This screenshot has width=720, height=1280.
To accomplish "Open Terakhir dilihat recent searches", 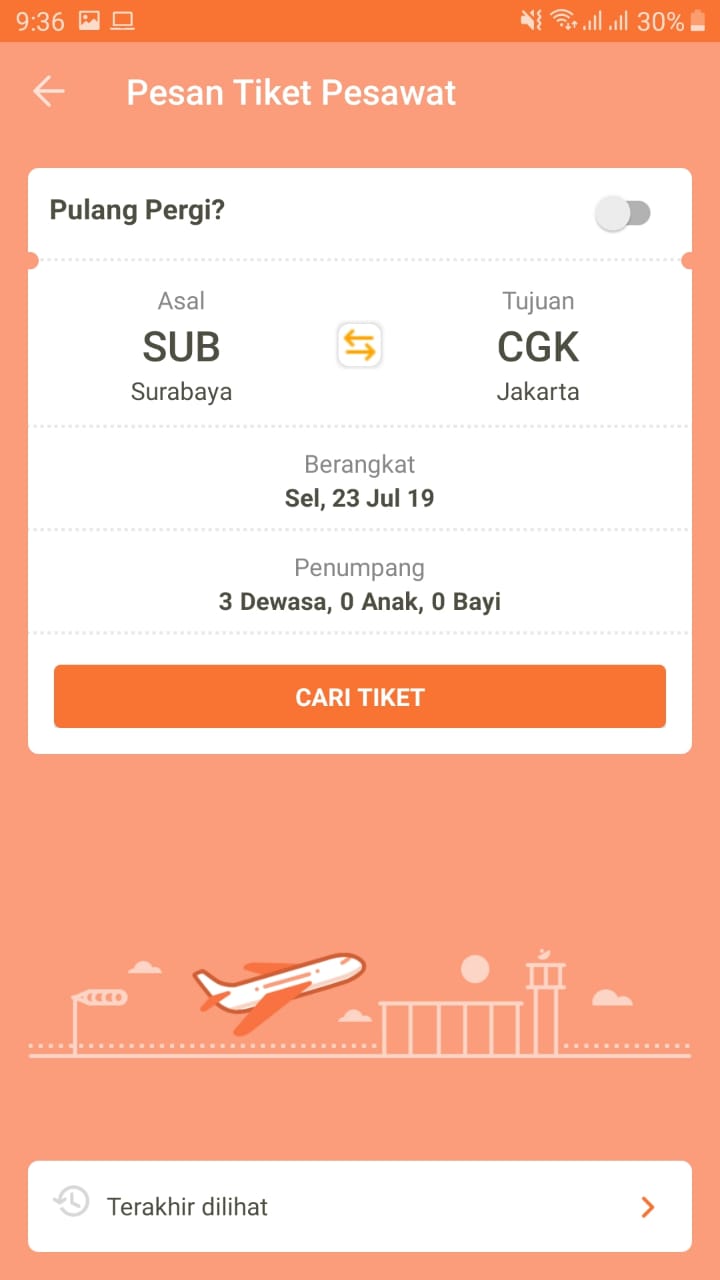I will tap(360, 1206).
